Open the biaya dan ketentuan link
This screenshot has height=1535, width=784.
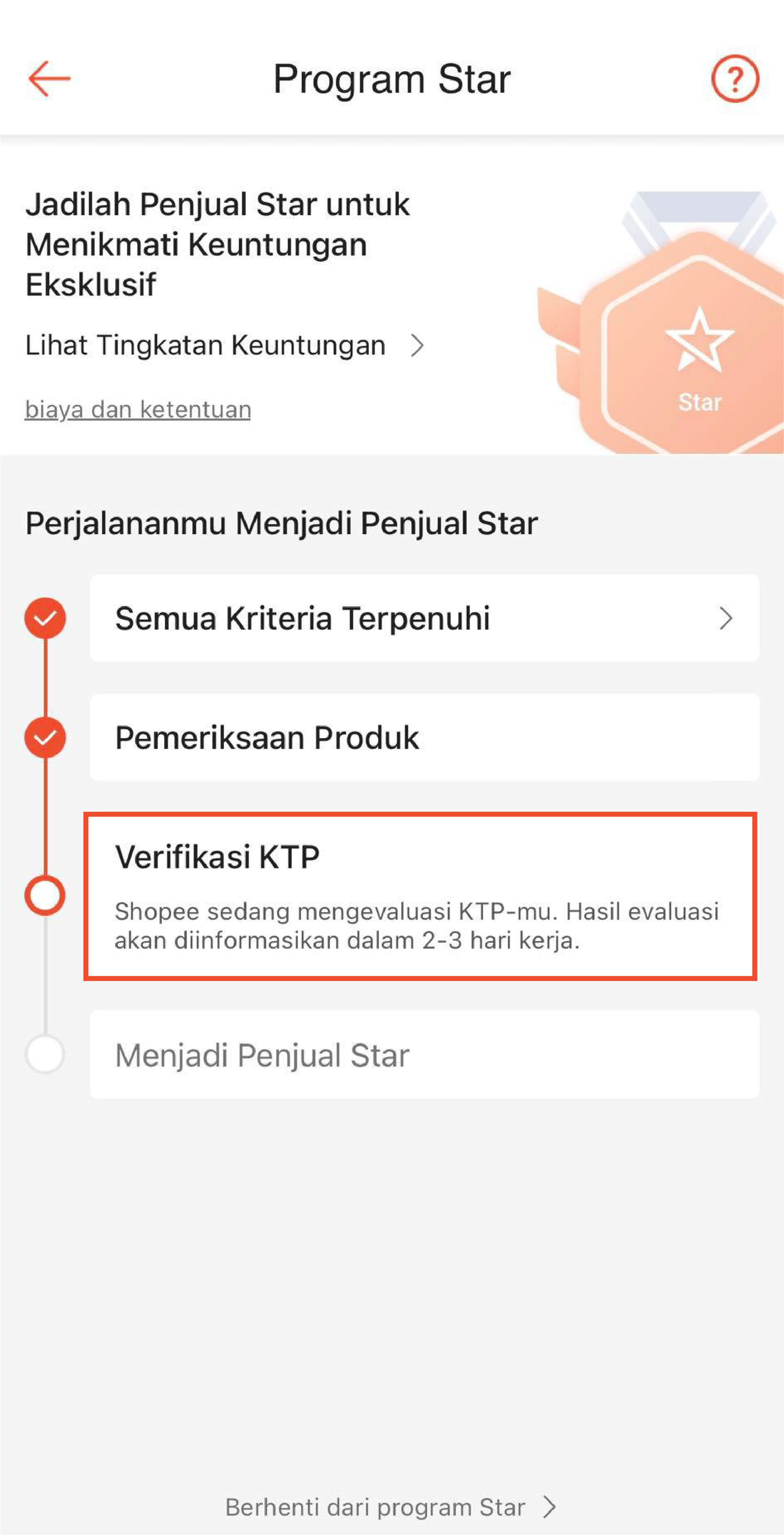coord(138,410)
